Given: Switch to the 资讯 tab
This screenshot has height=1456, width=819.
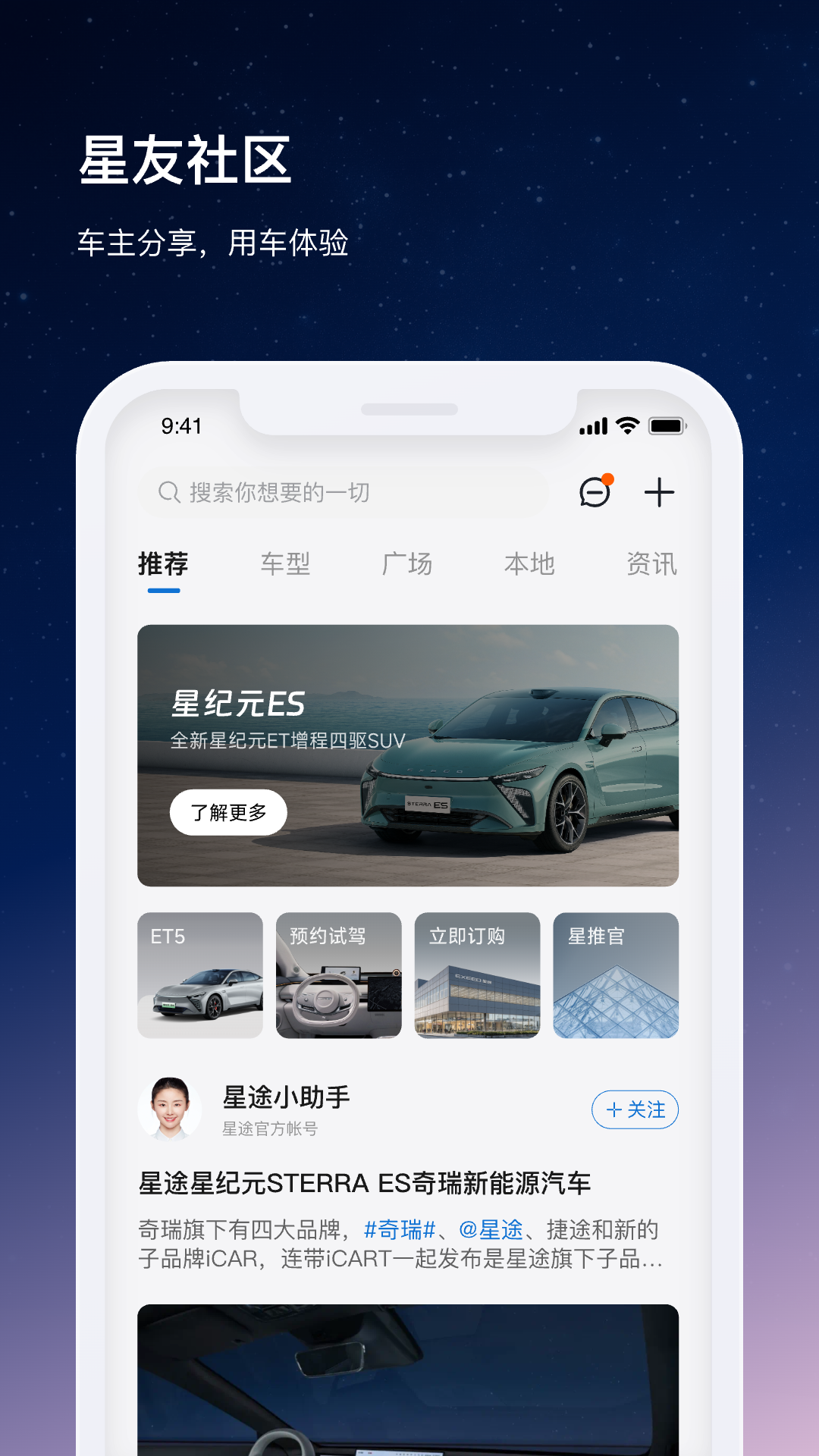Looking at the screenshot, I should [x=652, y=563].
